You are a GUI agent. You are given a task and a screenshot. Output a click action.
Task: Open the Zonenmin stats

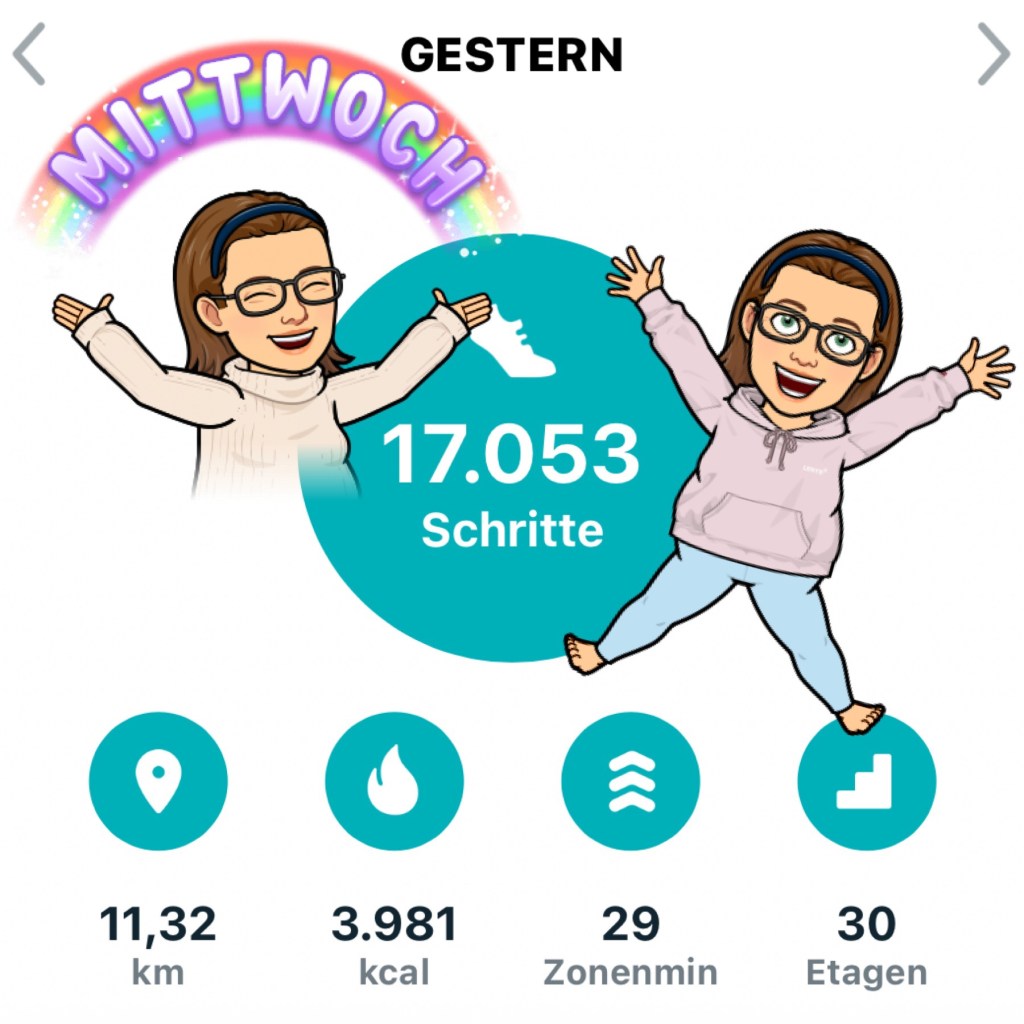630,781
